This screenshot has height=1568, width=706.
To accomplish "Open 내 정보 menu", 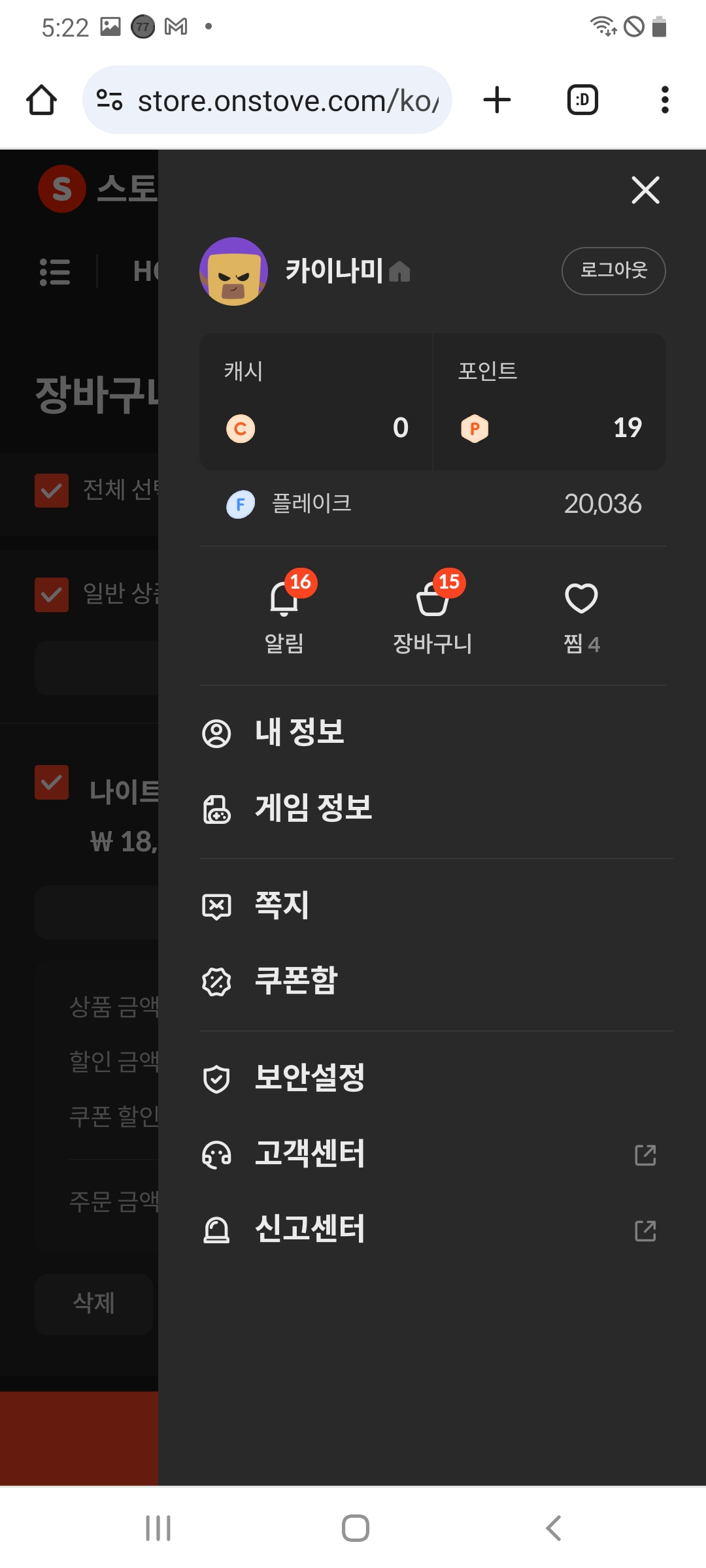I will tap(299, 732).
